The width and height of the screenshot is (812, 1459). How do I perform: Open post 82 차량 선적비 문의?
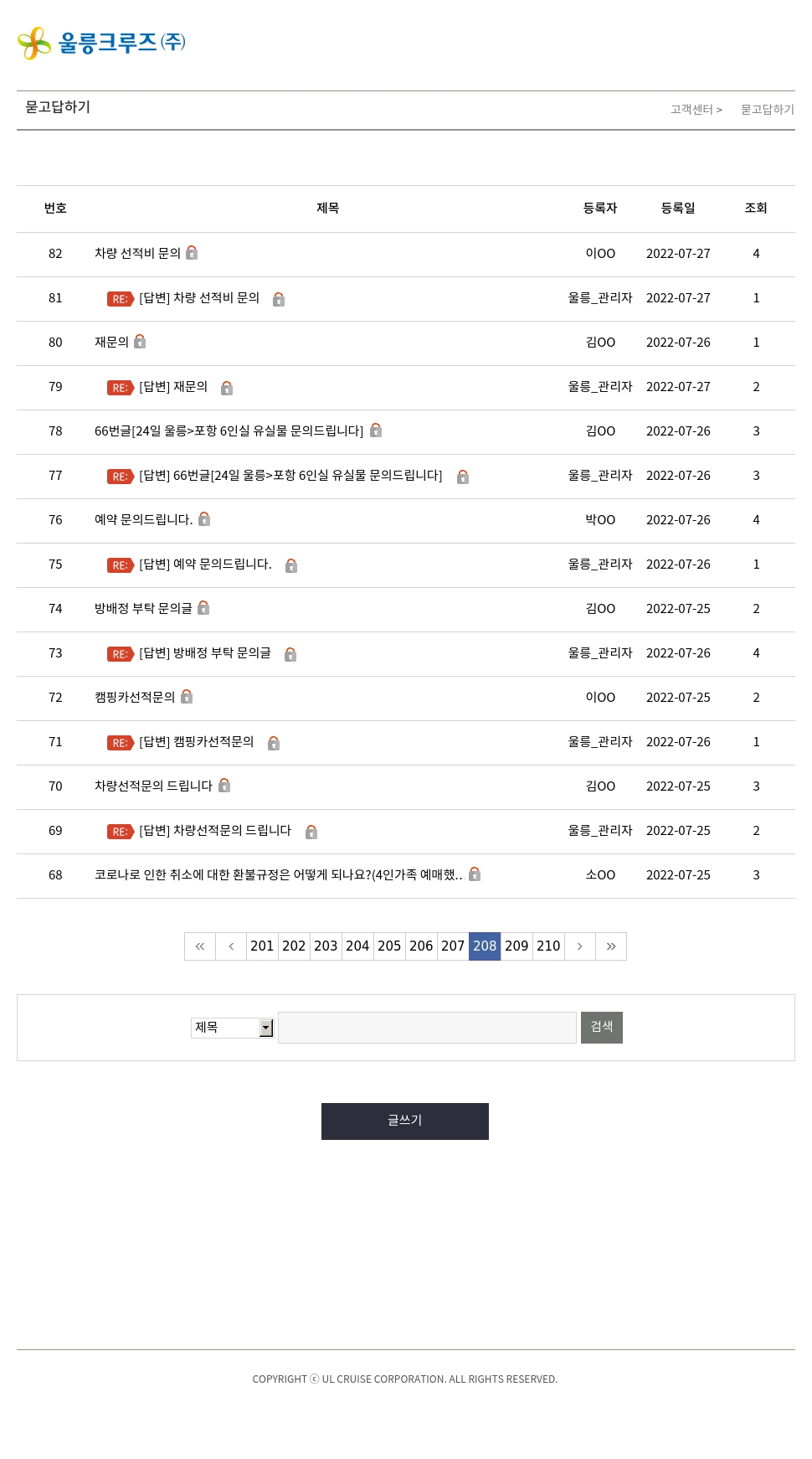(x=137, y=254)
